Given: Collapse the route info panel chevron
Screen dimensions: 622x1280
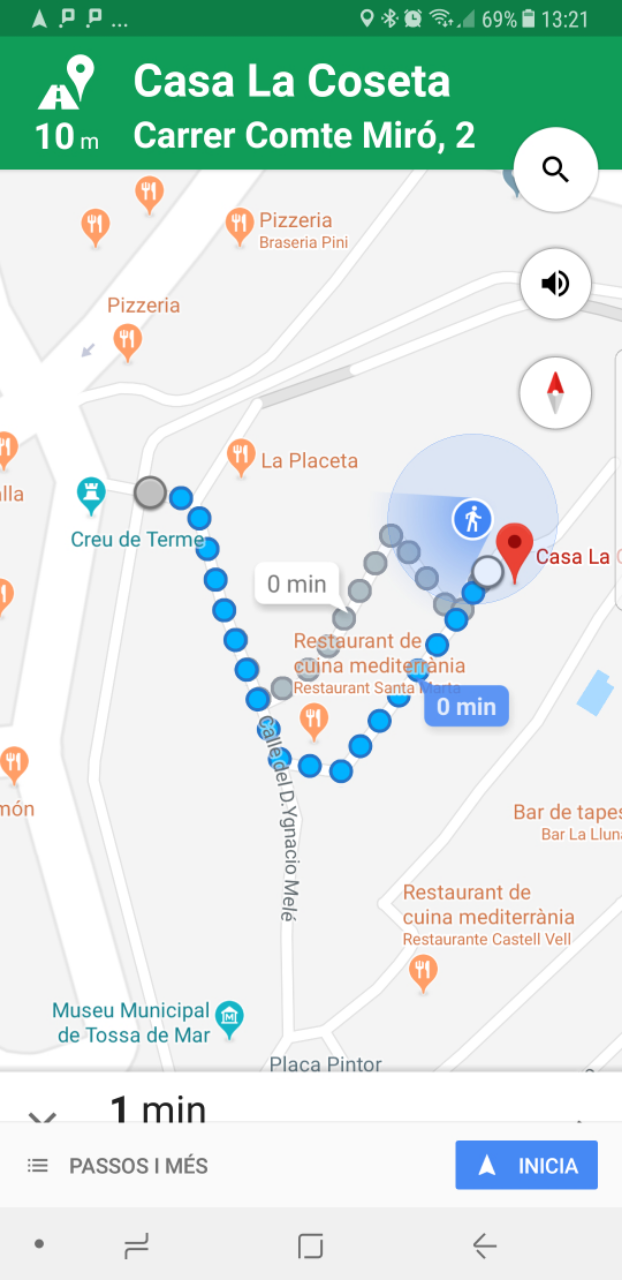Looking at the screenshot, I should click(42, 1115).
